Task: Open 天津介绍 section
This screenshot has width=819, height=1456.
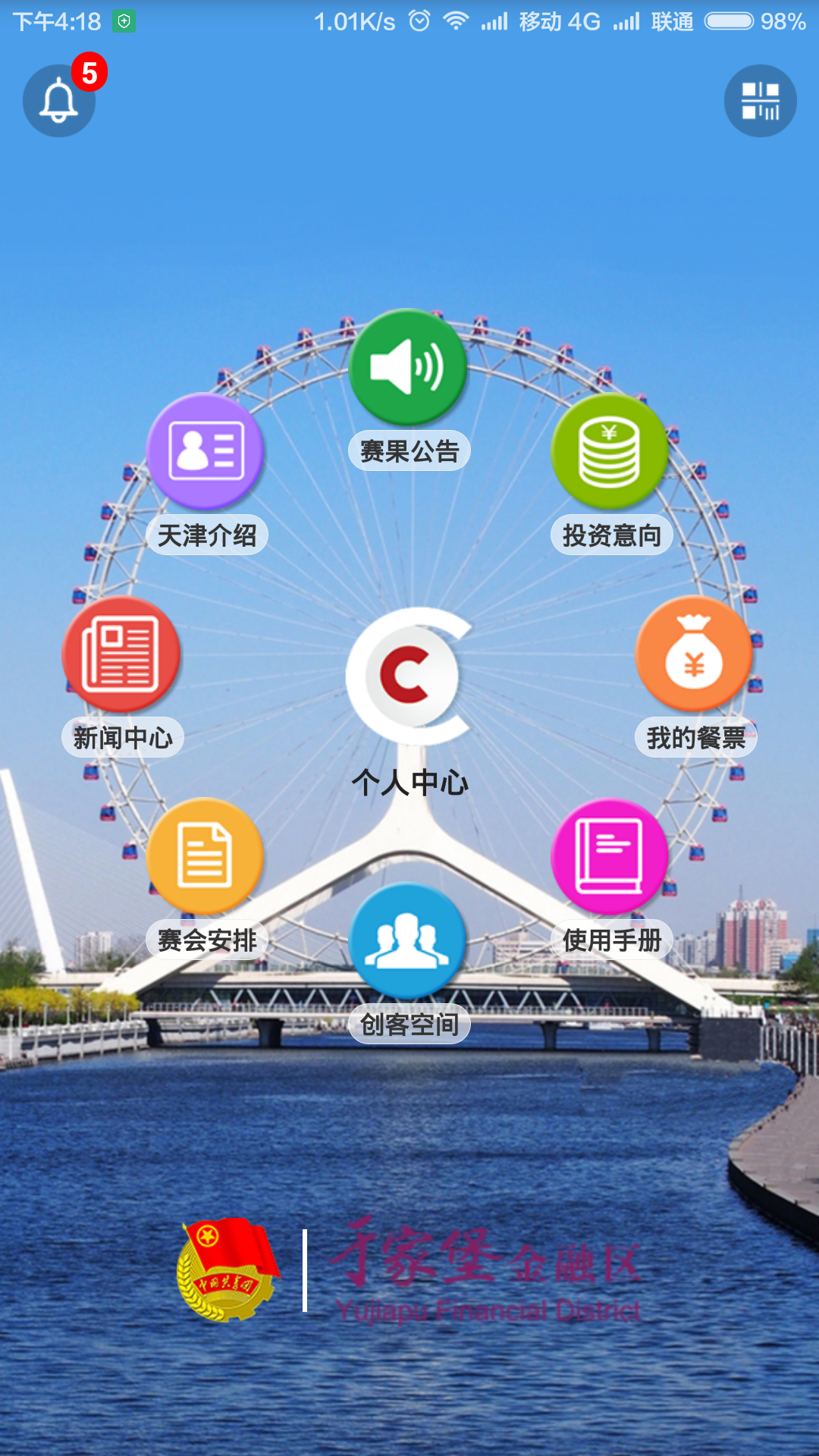Action: coord(206,452)
